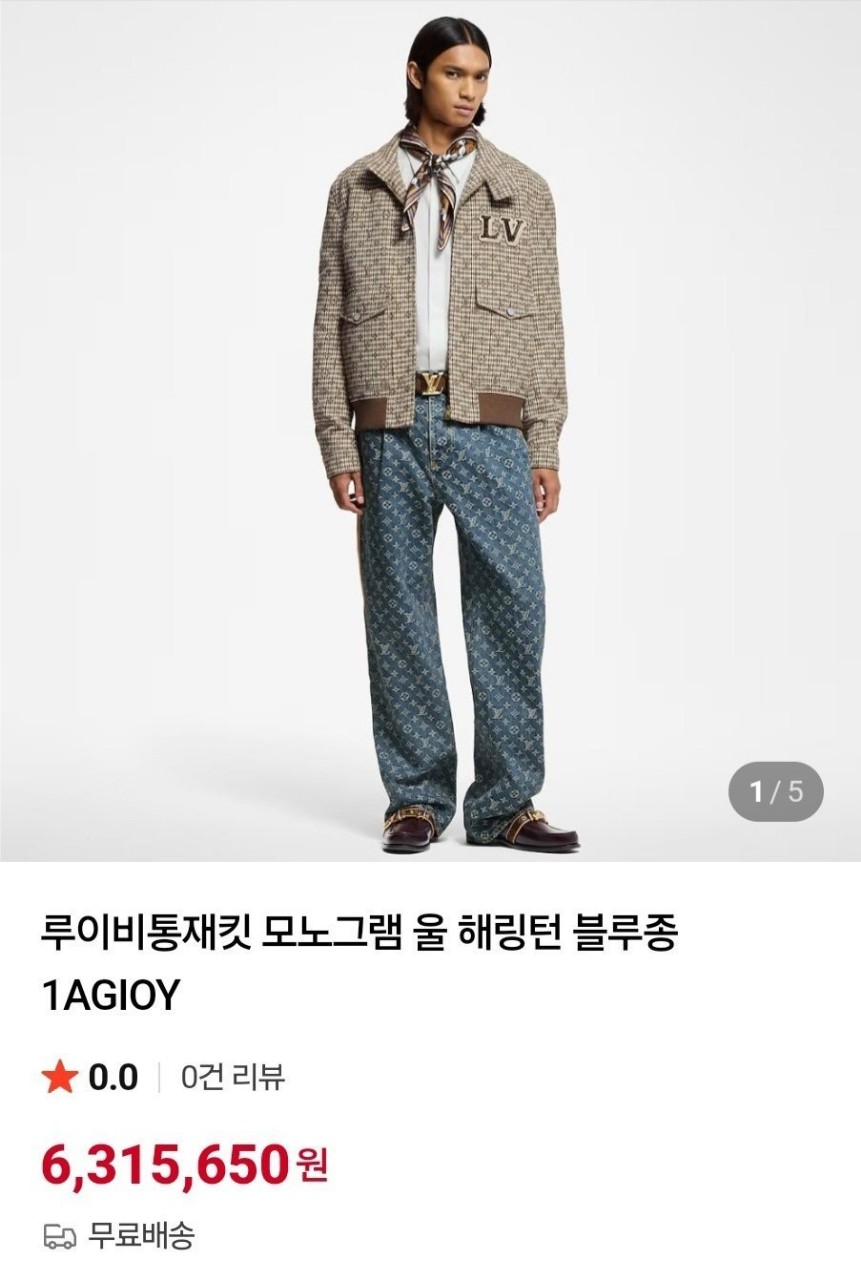
Task: Open the product photo in full view
Action: point(430,430)
